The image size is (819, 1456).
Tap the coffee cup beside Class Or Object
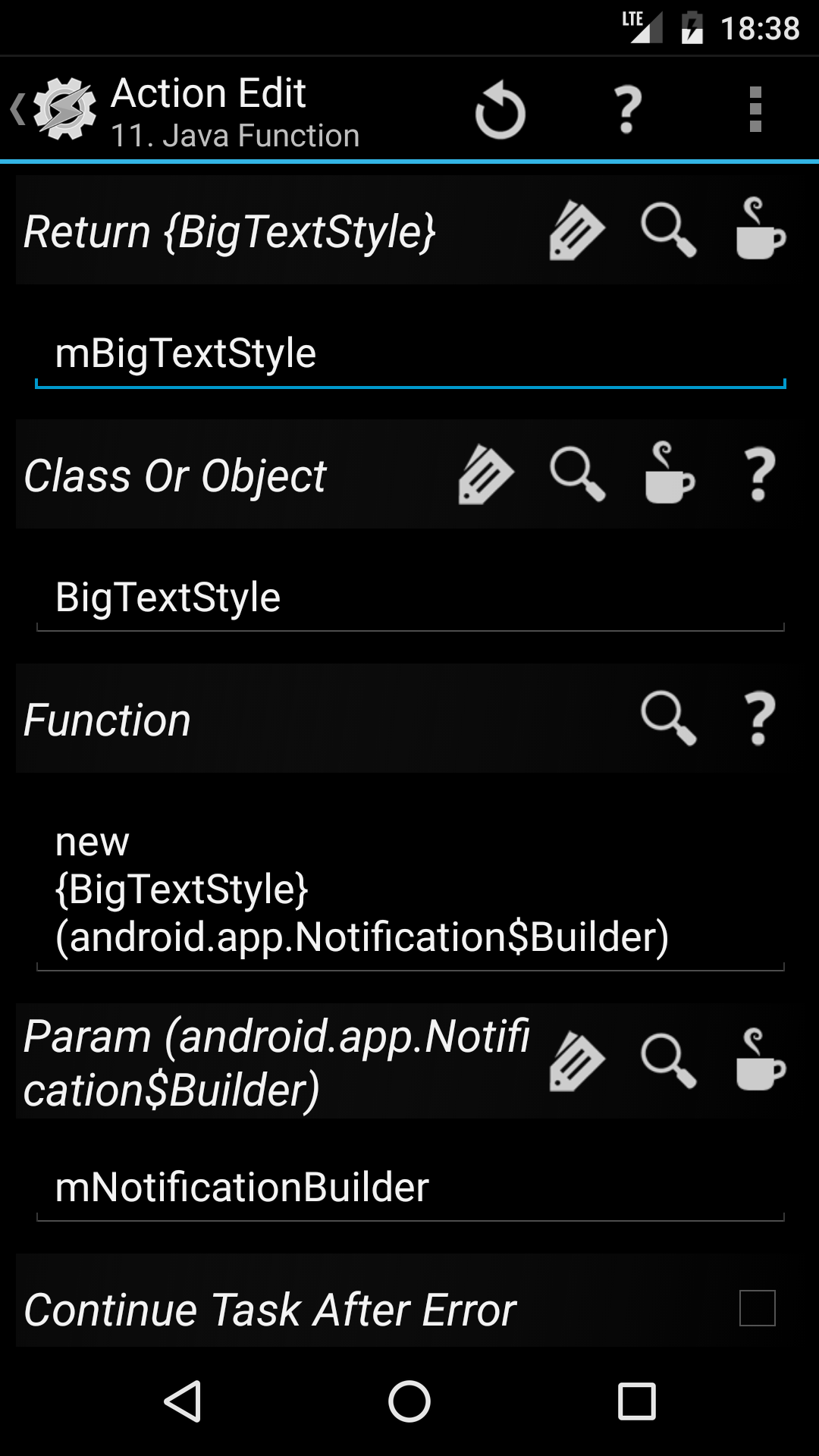[x=670, y=473]
